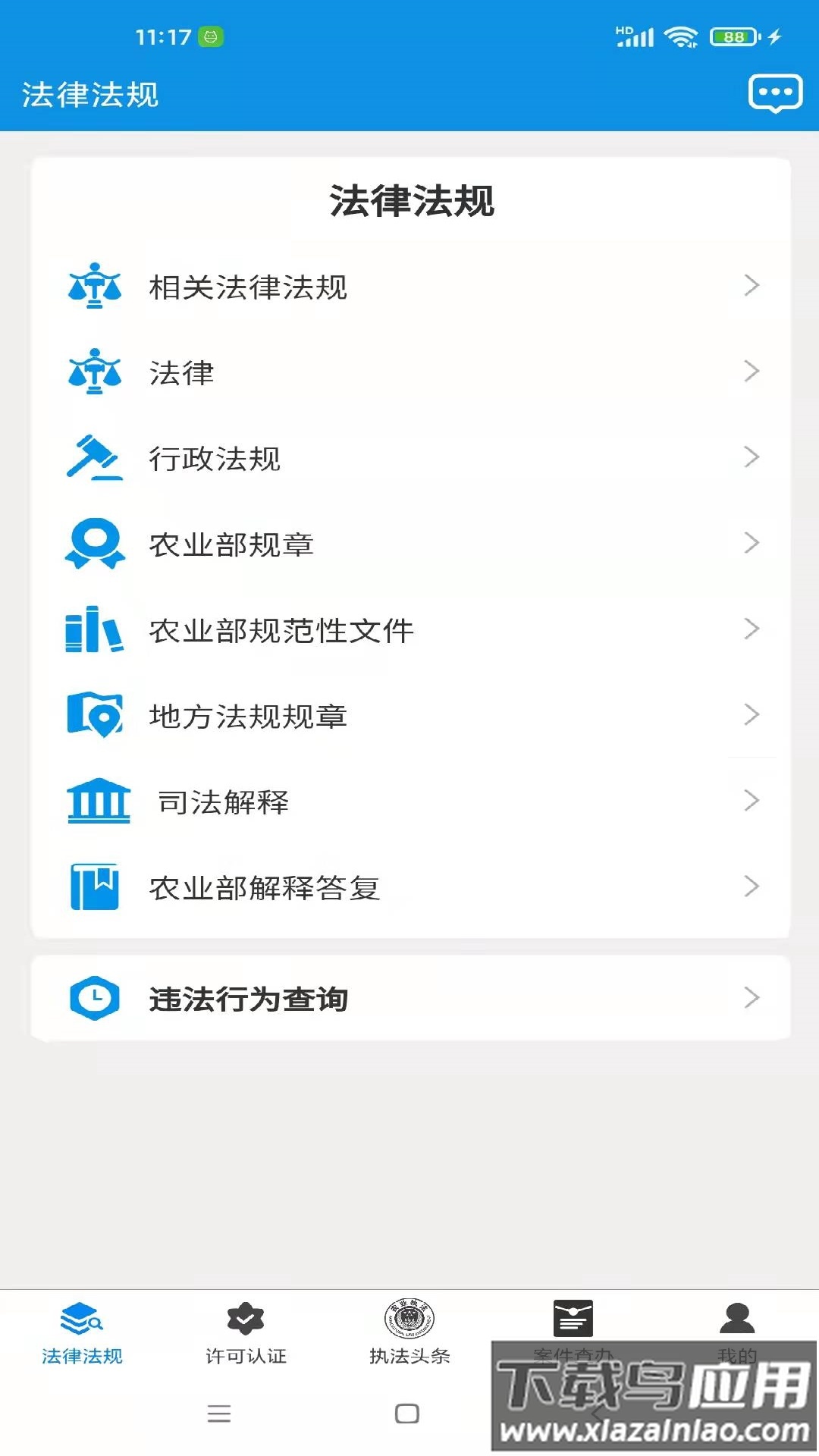Click the bookmark book icon beside 农业部解释答复
This screenshot has width=819, height=1456.
tap(96, 886)
